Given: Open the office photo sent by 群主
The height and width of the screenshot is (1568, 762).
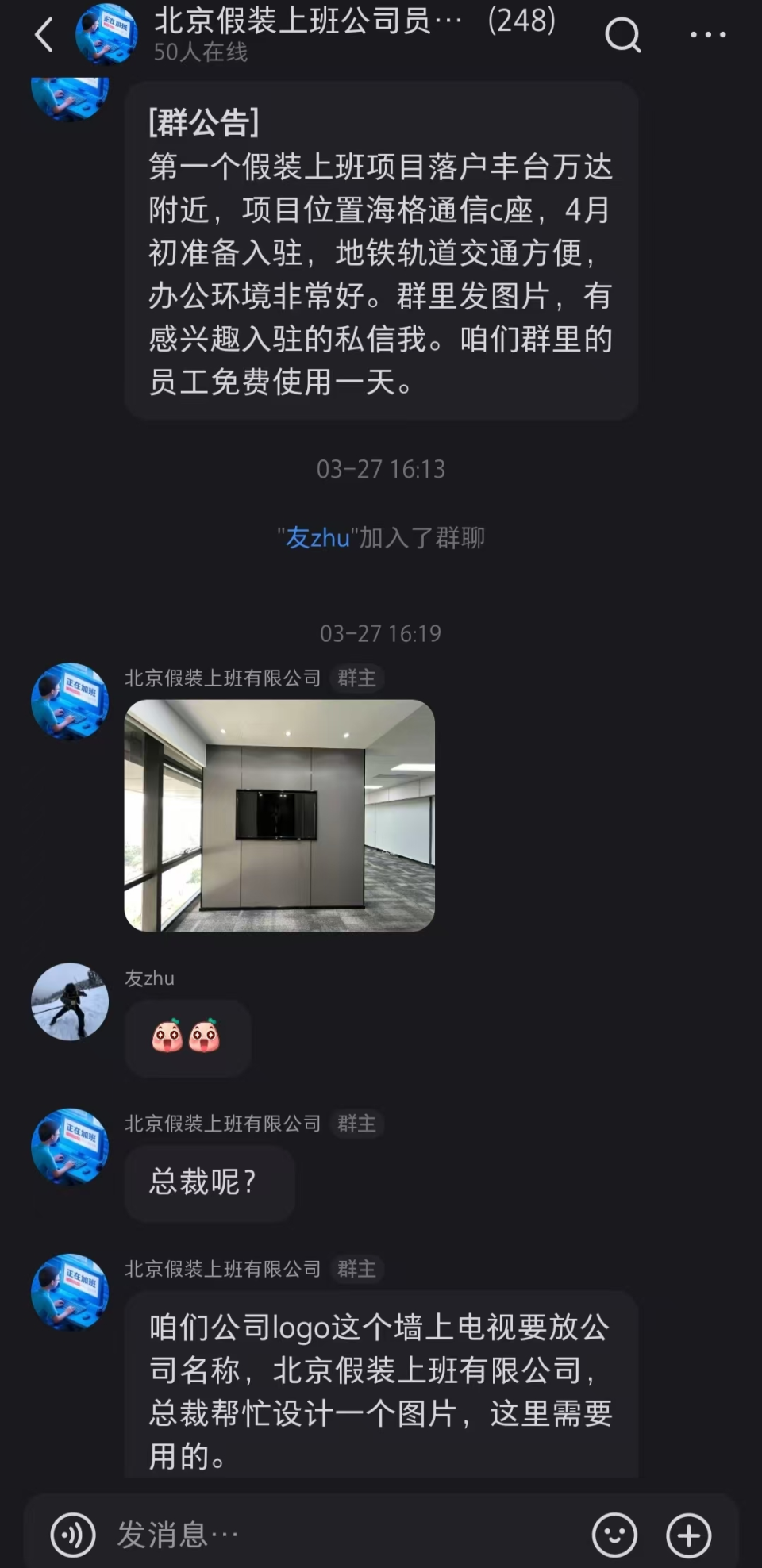Looking at the screenshot, I should tap(279, 815).
